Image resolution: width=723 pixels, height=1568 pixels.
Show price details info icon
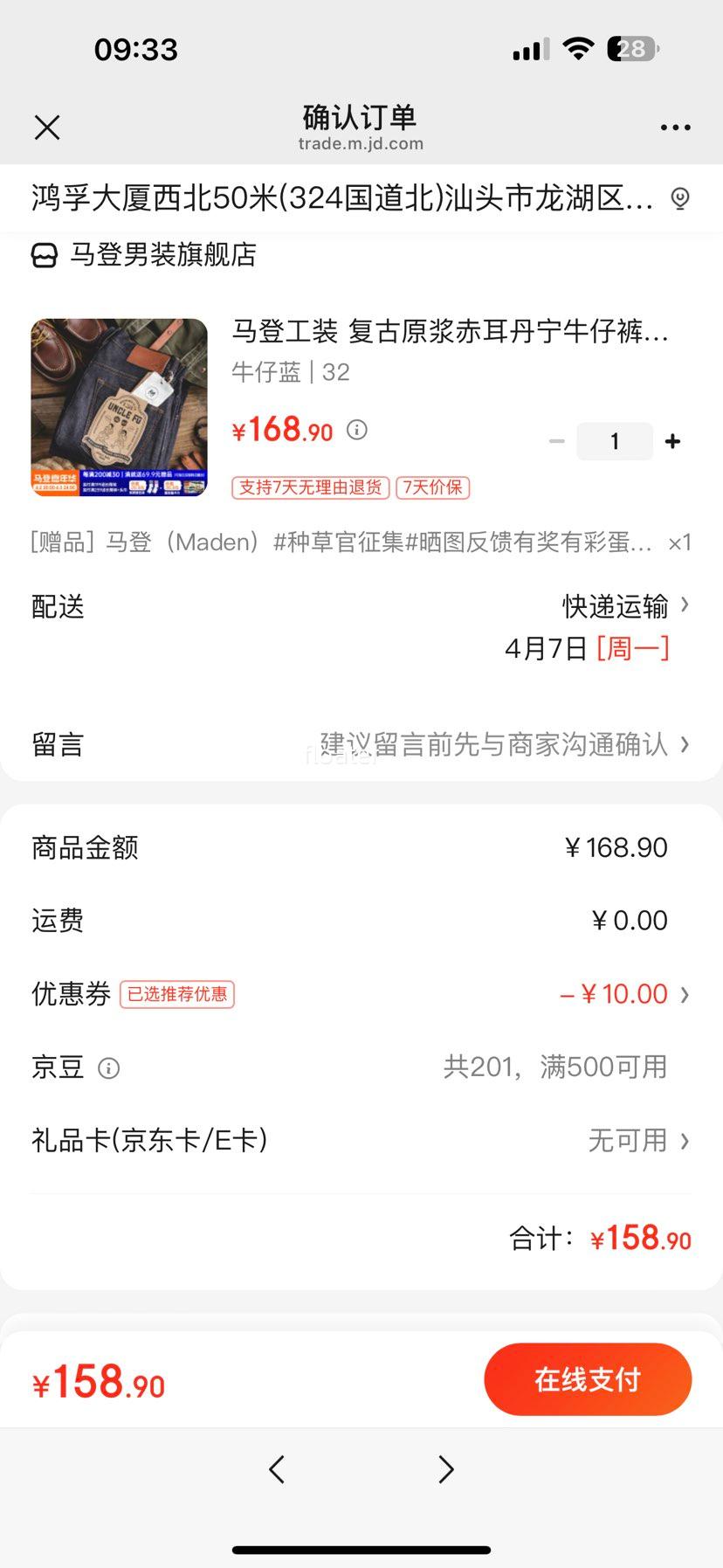[357, 430]
